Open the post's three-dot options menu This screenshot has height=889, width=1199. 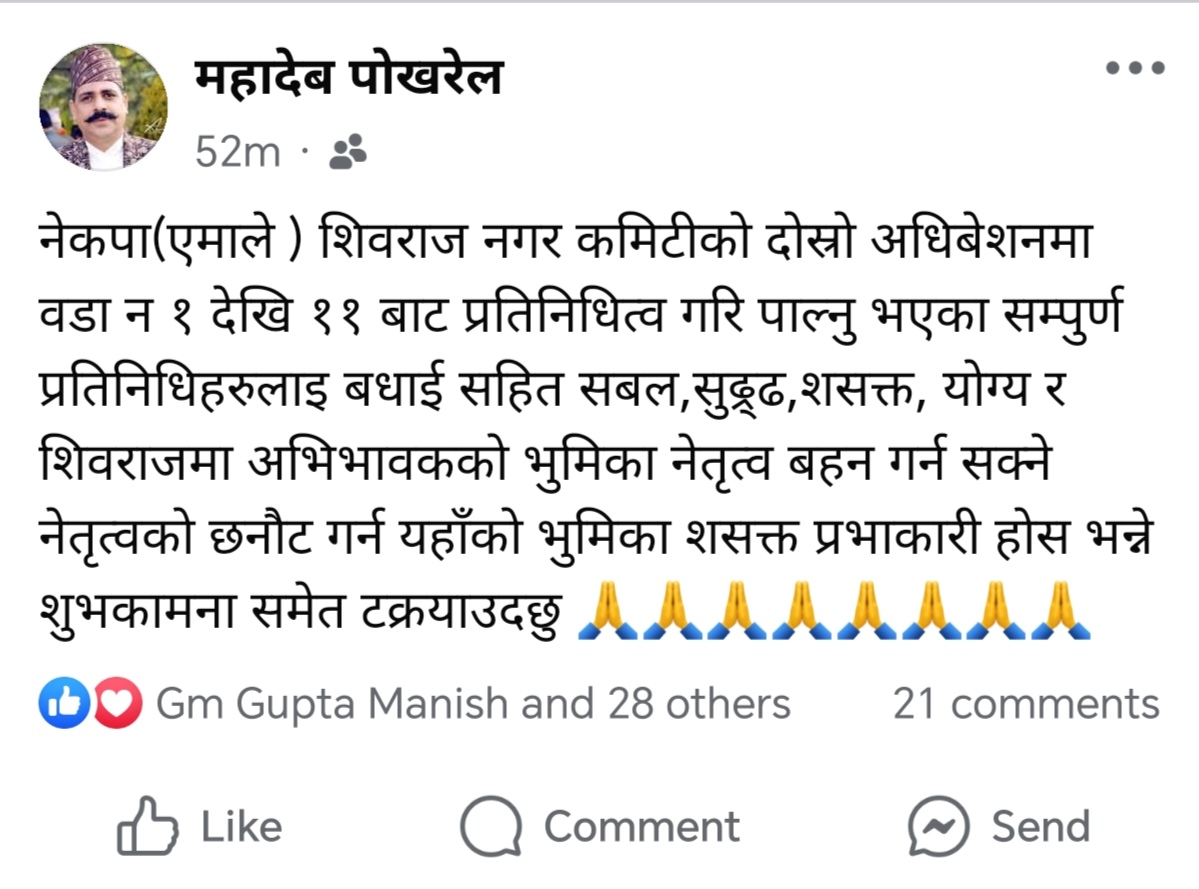[1135, 69]
